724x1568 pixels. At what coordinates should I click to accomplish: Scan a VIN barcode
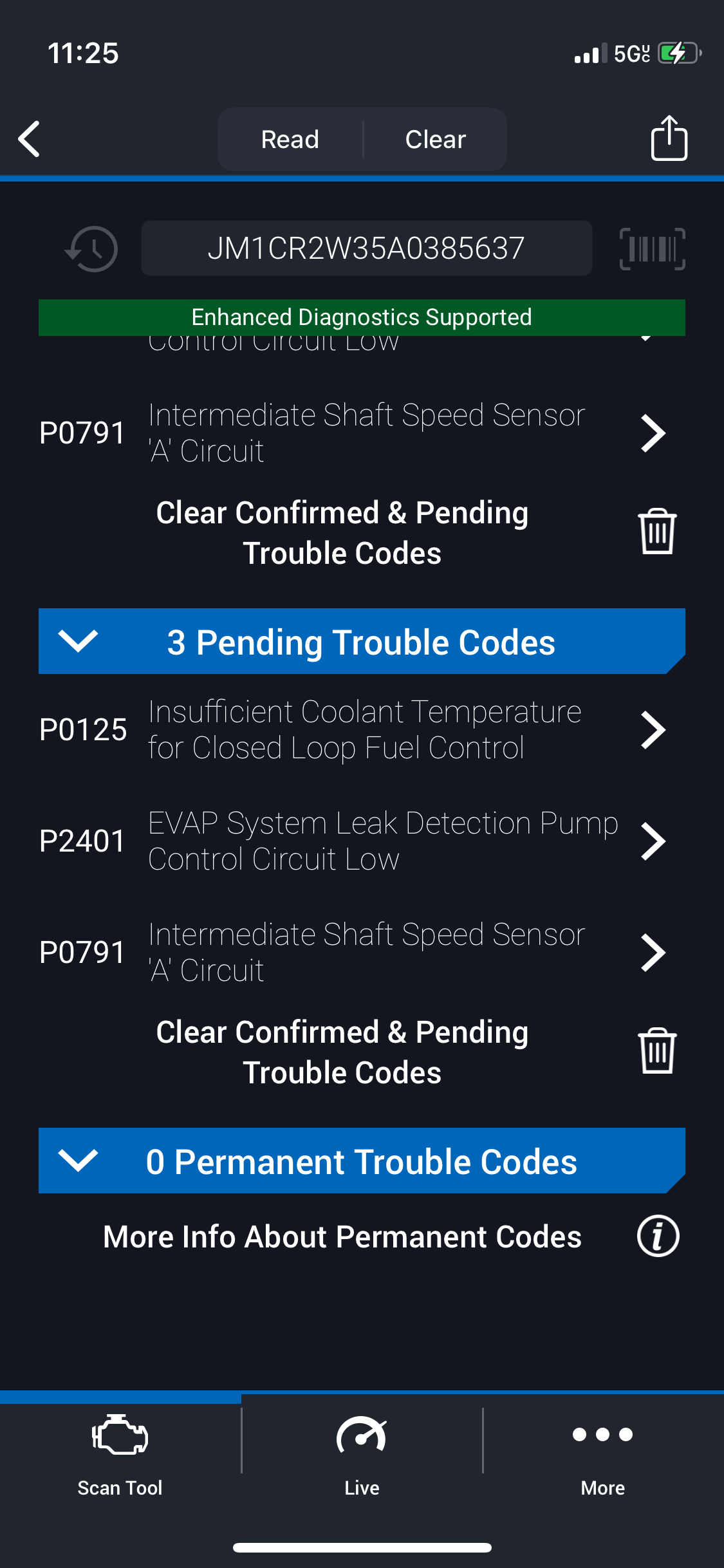click(x=652, y=248)
